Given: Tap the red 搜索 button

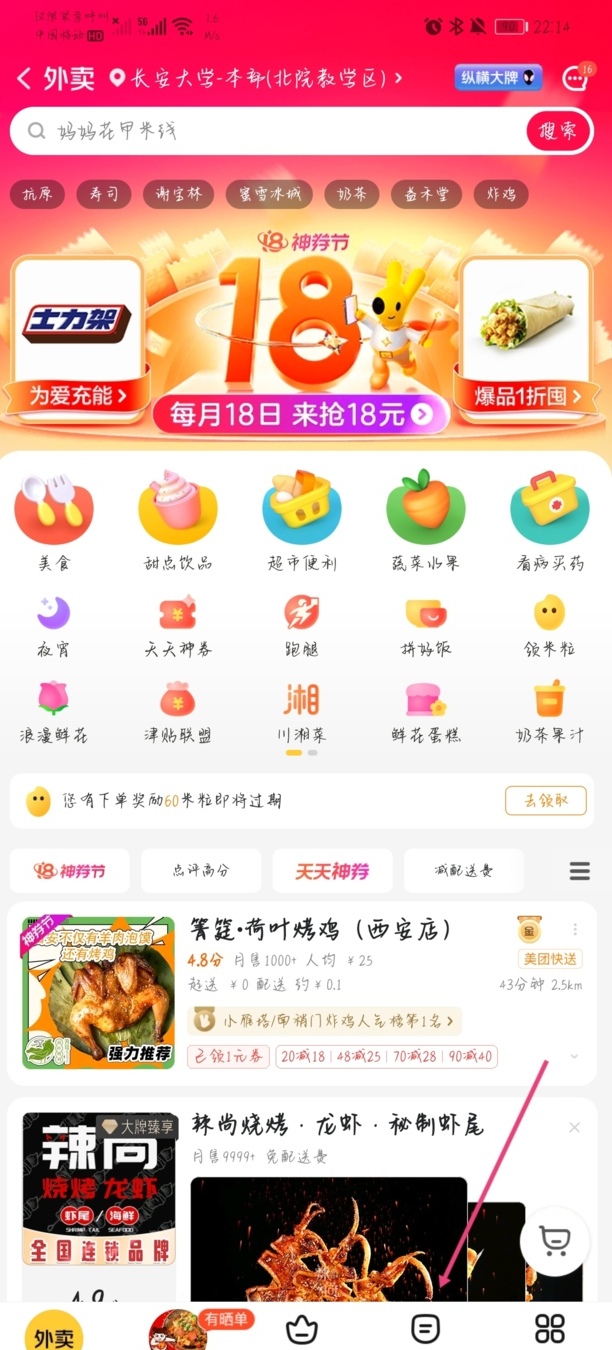Looking at the screenshot, I should coord(558,131).
